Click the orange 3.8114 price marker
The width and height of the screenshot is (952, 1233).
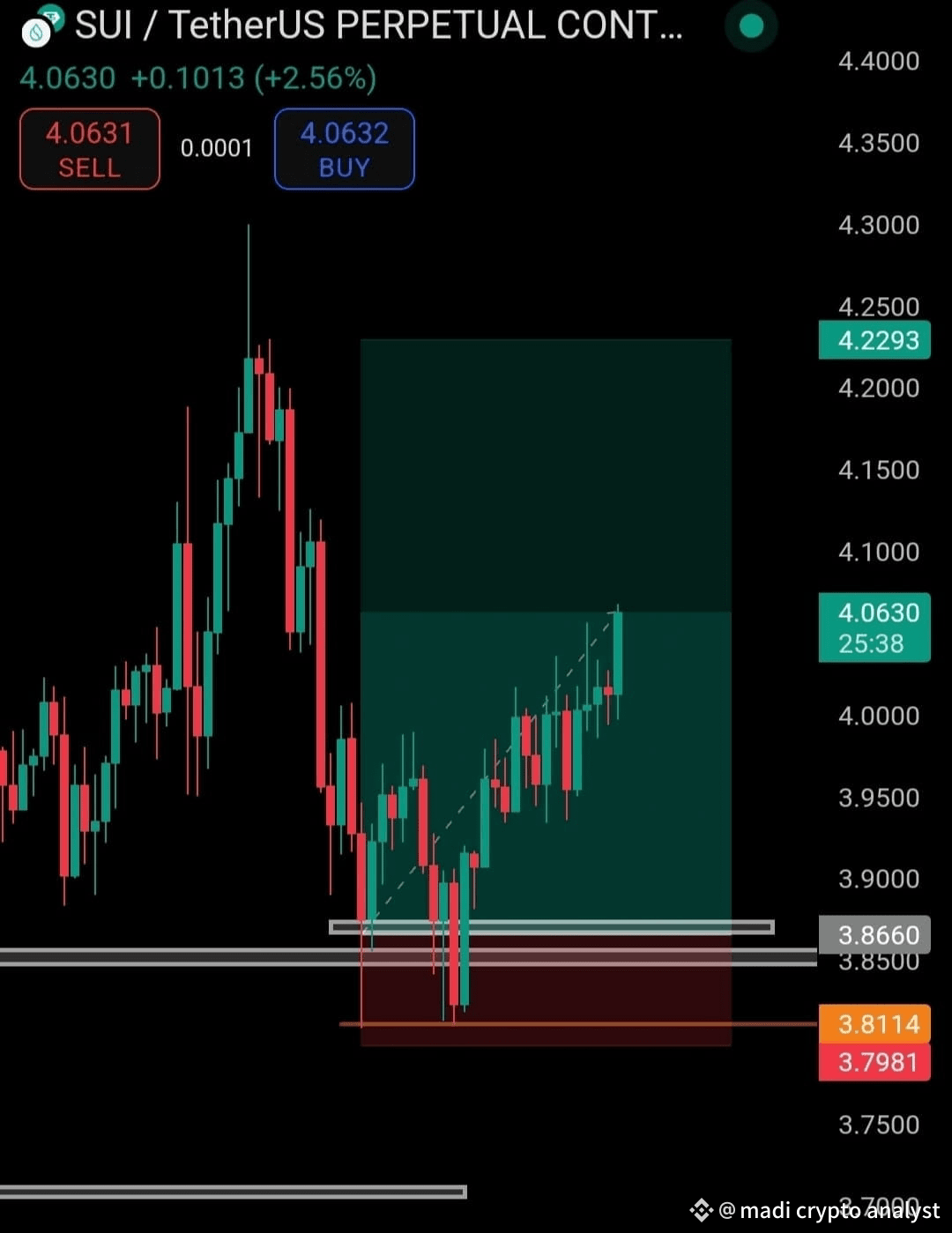(874, 1023)
